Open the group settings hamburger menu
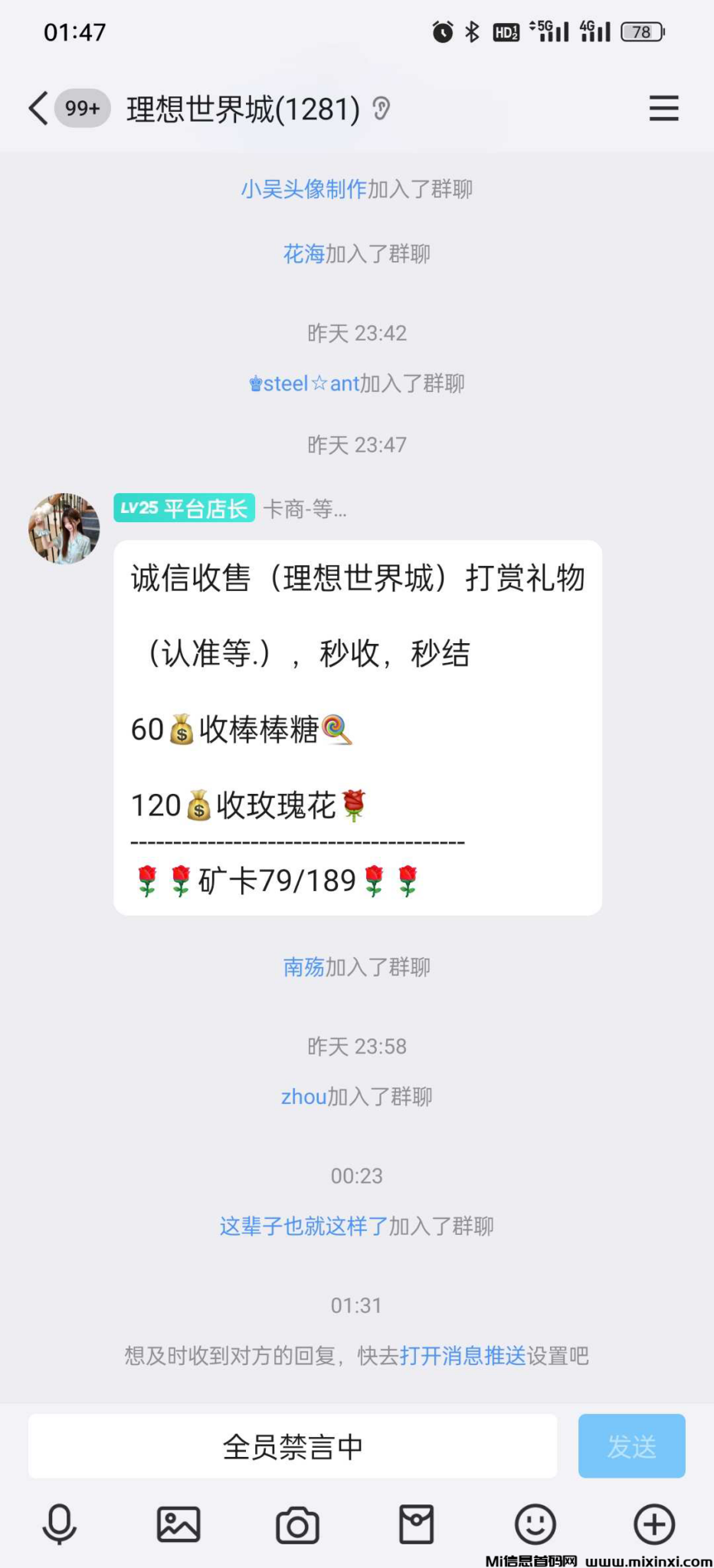Viewport: 714px width, 1568px height. pyautogui.click(x=663, y=109)
